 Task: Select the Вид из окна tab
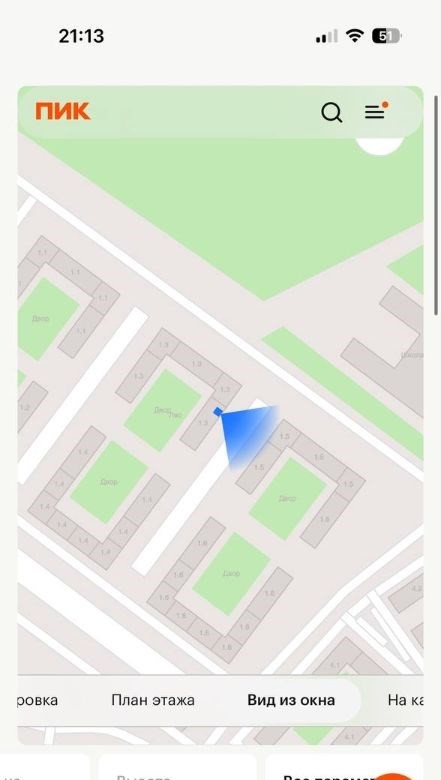[291, 700]
